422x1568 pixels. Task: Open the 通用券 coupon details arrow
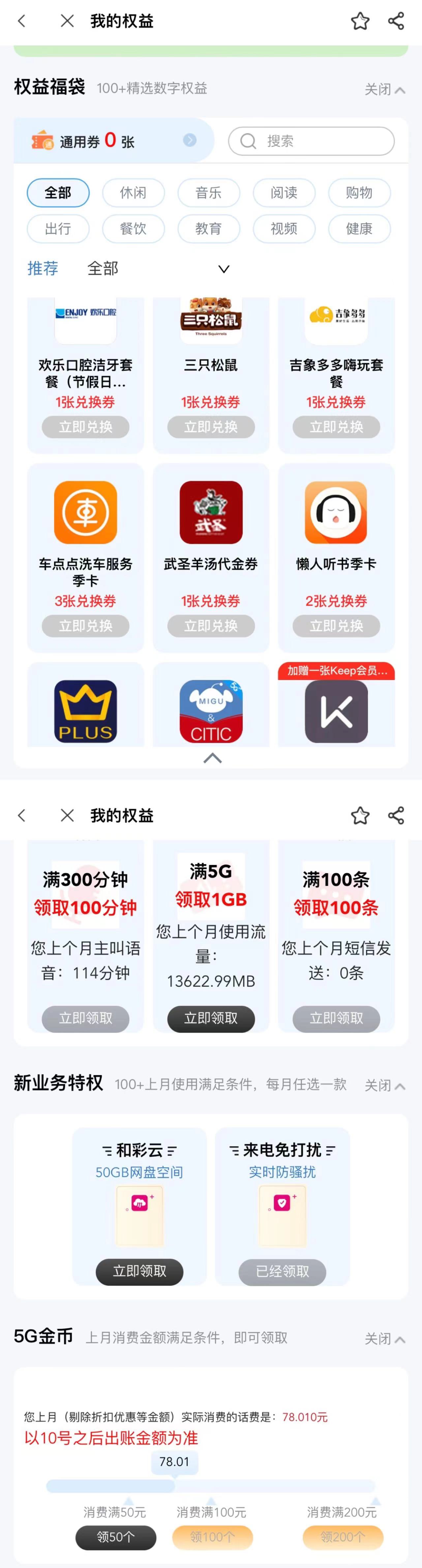(x=190, y=140)
